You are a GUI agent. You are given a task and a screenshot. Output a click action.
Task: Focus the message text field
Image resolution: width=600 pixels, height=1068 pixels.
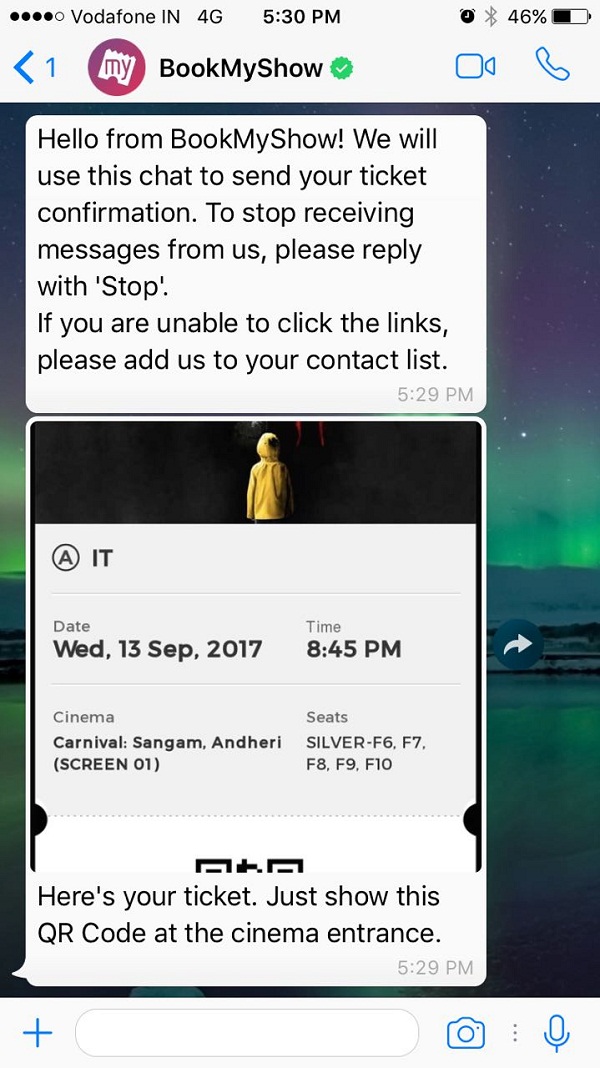[x=246, y=1033]
